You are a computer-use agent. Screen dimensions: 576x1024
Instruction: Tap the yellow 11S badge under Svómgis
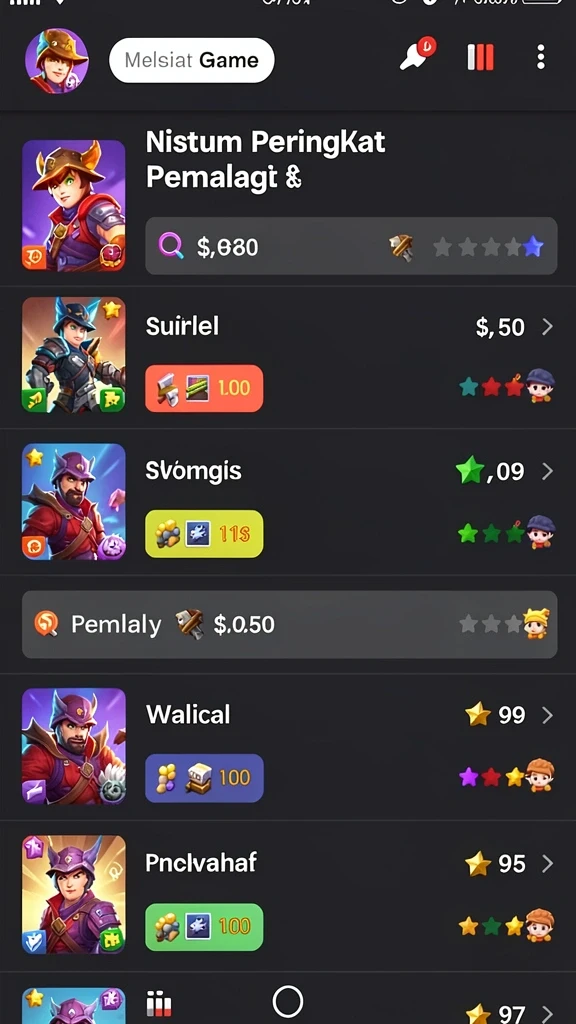click(204, 534)
